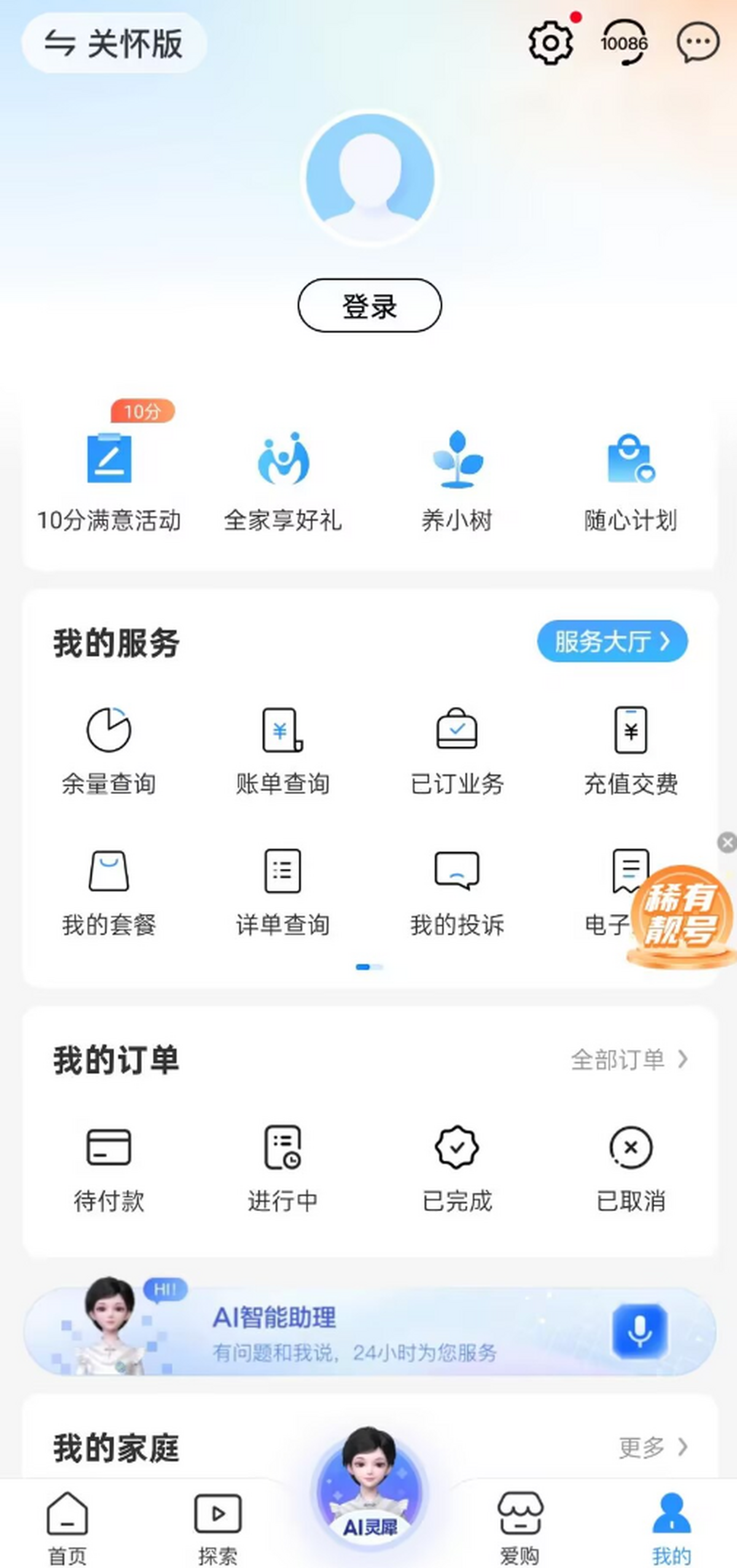The image size is (737, 1568).
Task: View 已订业务
Action: point(457,750)
